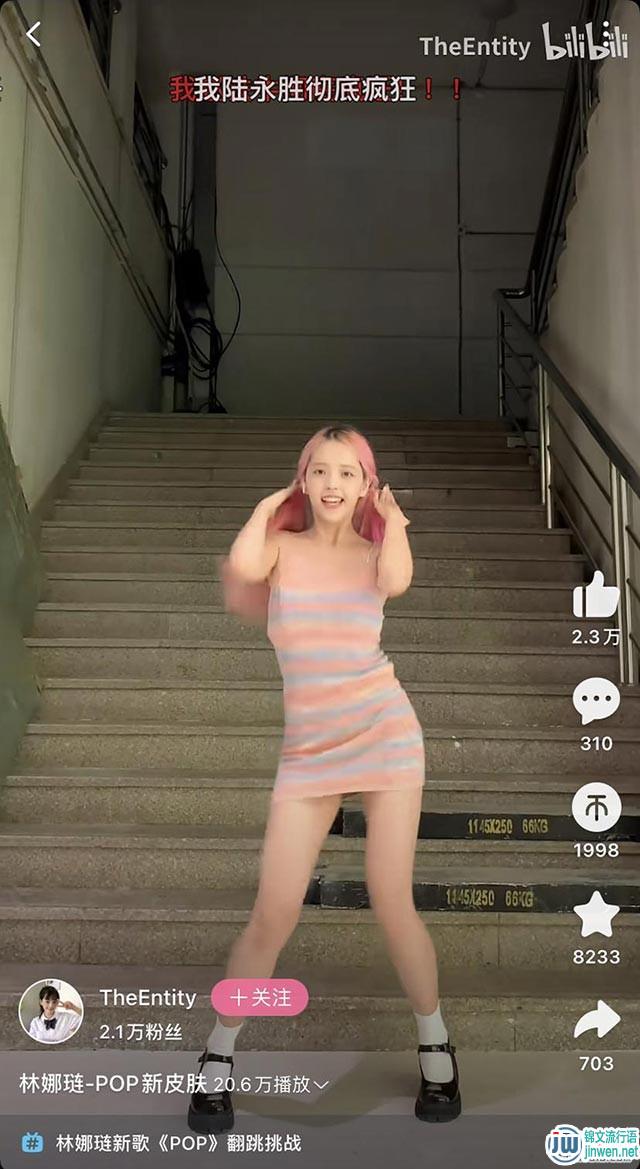Follow TheEntity with 关注 button
The width and height of the screenshot is (640, 1169).
[x=260, y=997]
